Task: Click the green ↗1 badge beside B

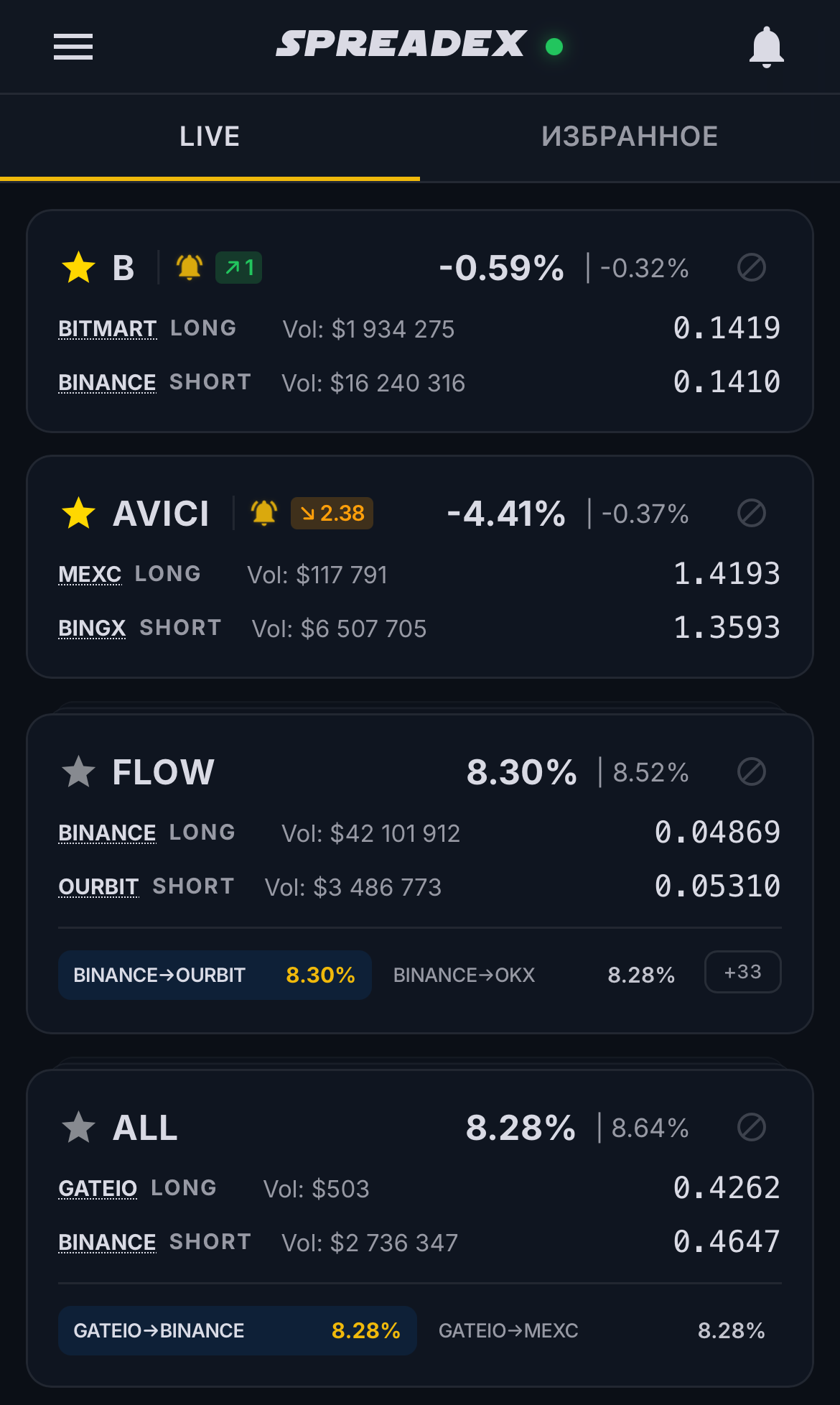Action: (238, 267)
